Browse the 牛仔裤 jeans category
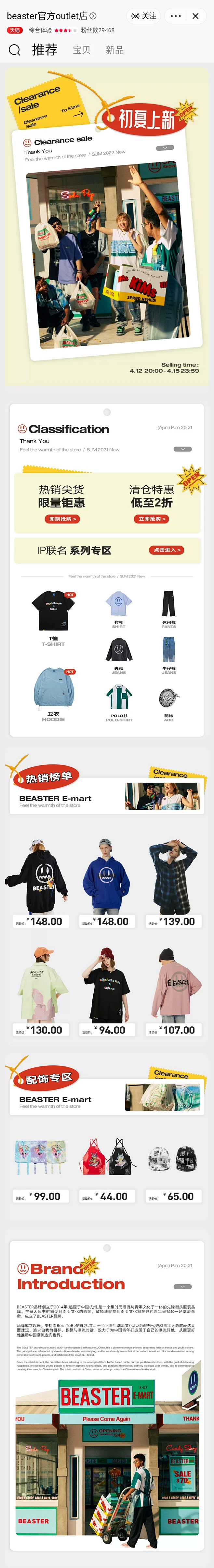This screenshot has width=214, height=1568. (x=169, y=655)
